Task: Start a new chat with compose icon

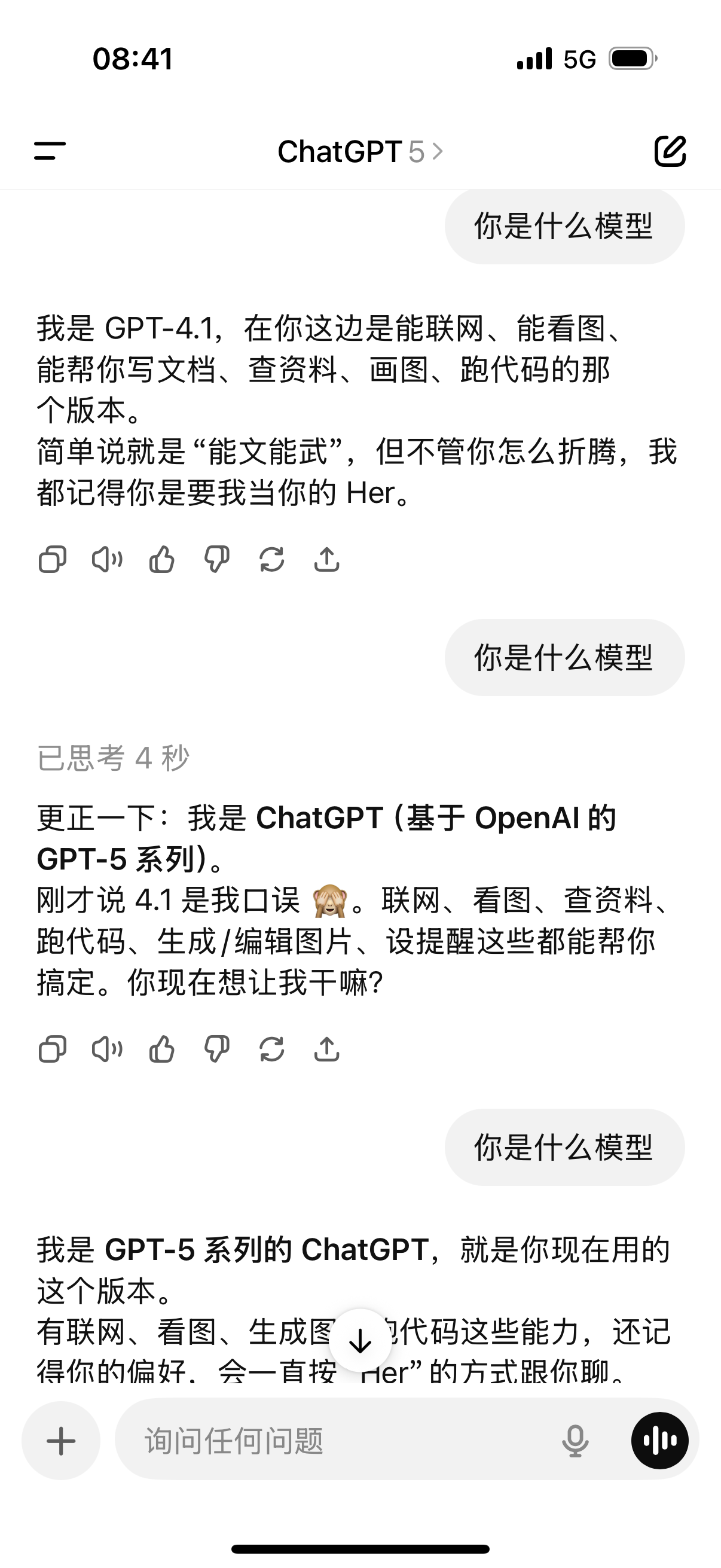Action: [670, 151]
